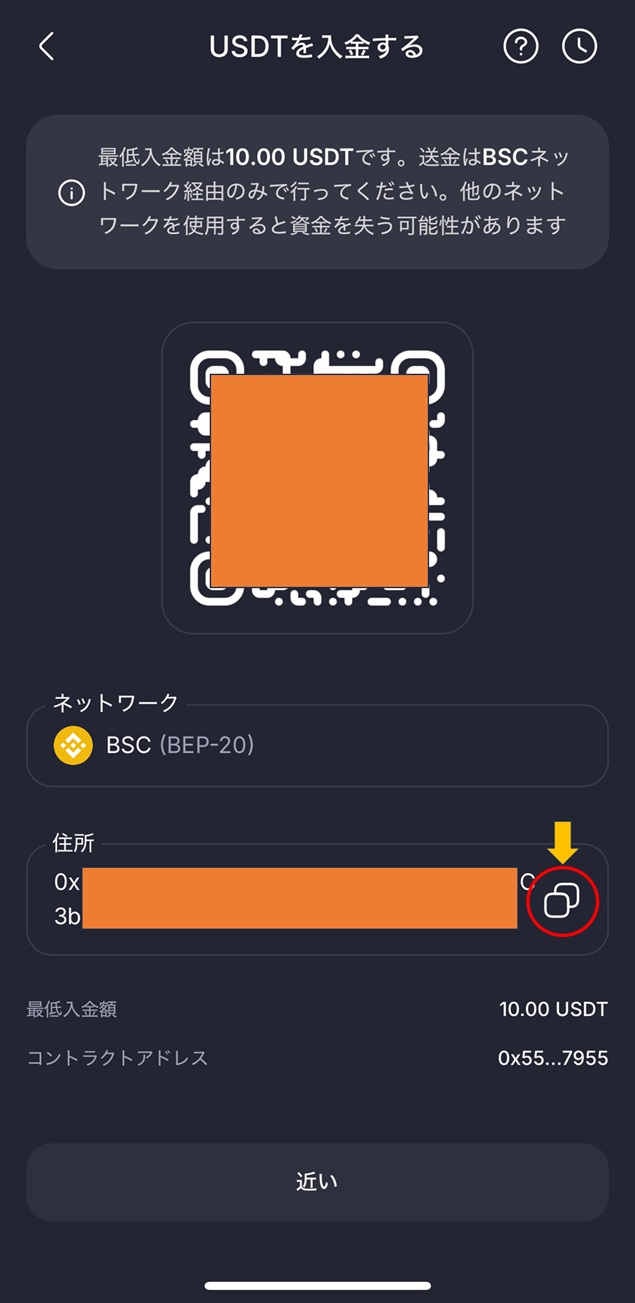Go back using the arrow icon
635x1303 pixels.
pyautogui.click(x=46, y=47)
